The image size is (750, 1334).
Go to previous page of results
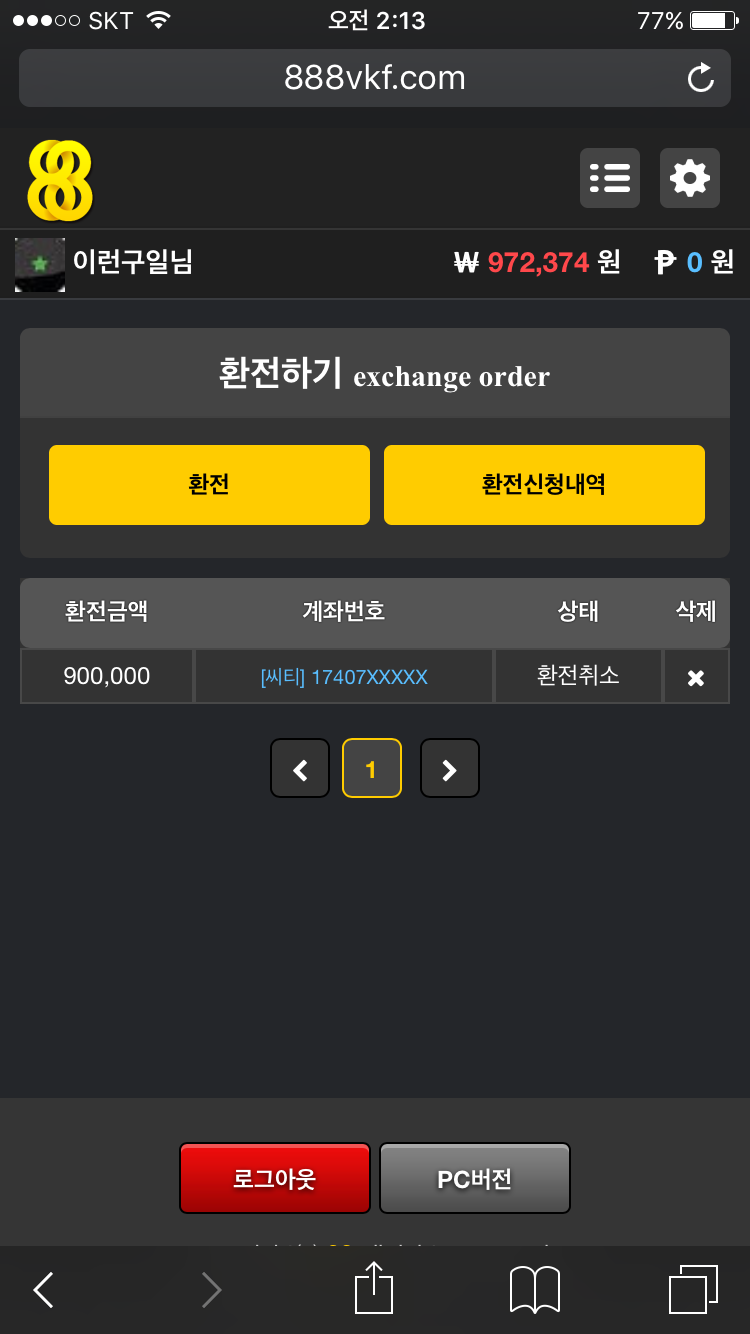(300, 768)
